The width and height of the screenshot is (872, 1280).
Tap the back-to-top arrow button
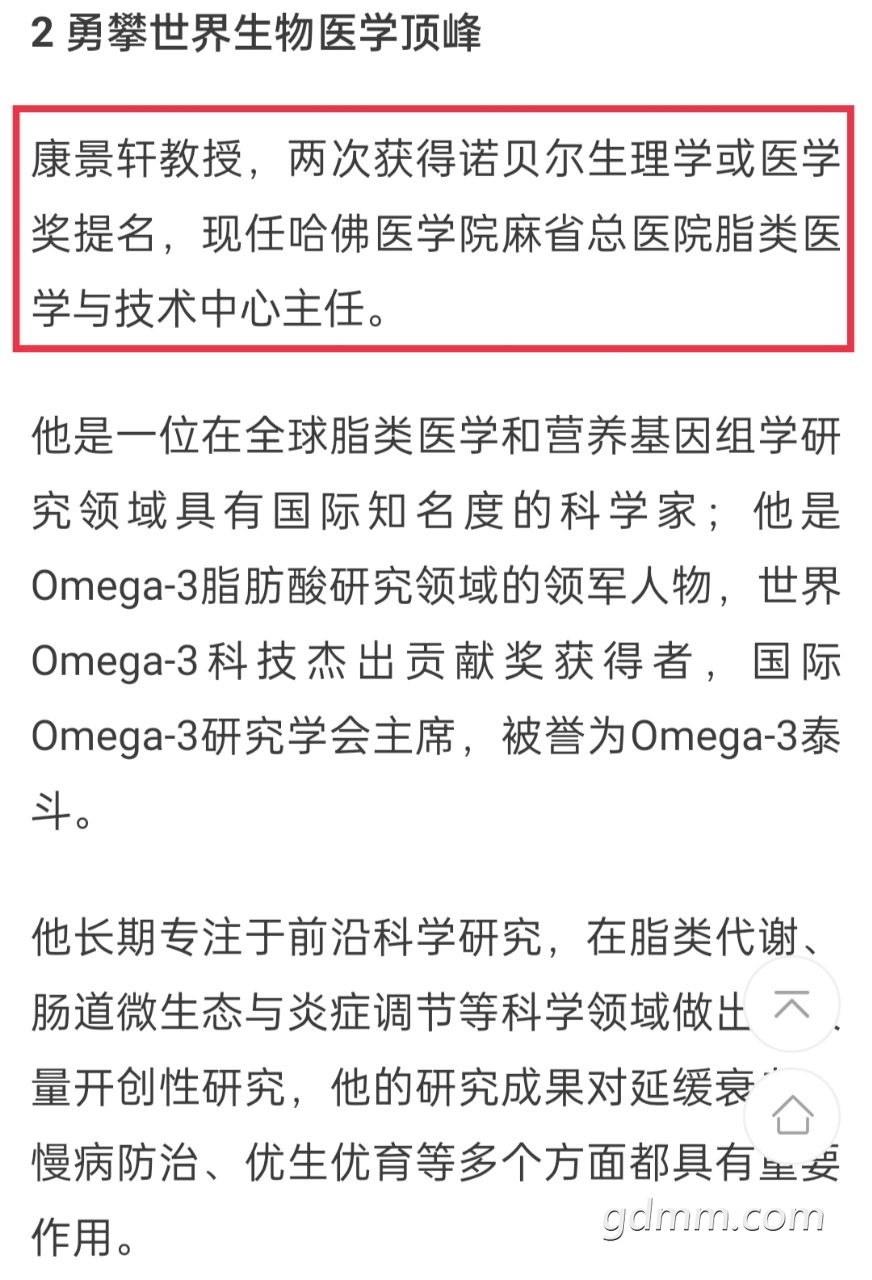click(792, 1004)
